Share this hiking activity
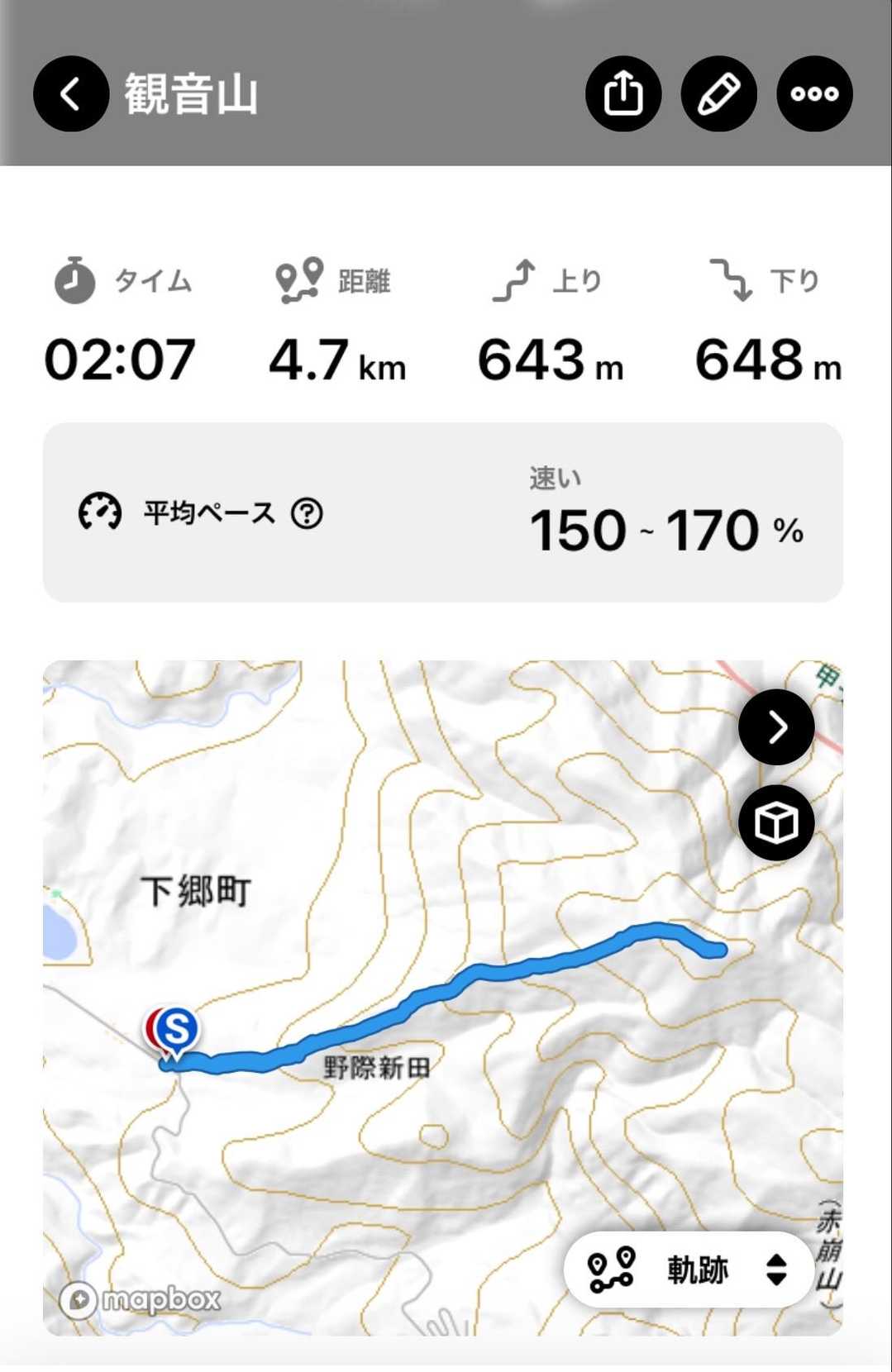 coord(623,93)
